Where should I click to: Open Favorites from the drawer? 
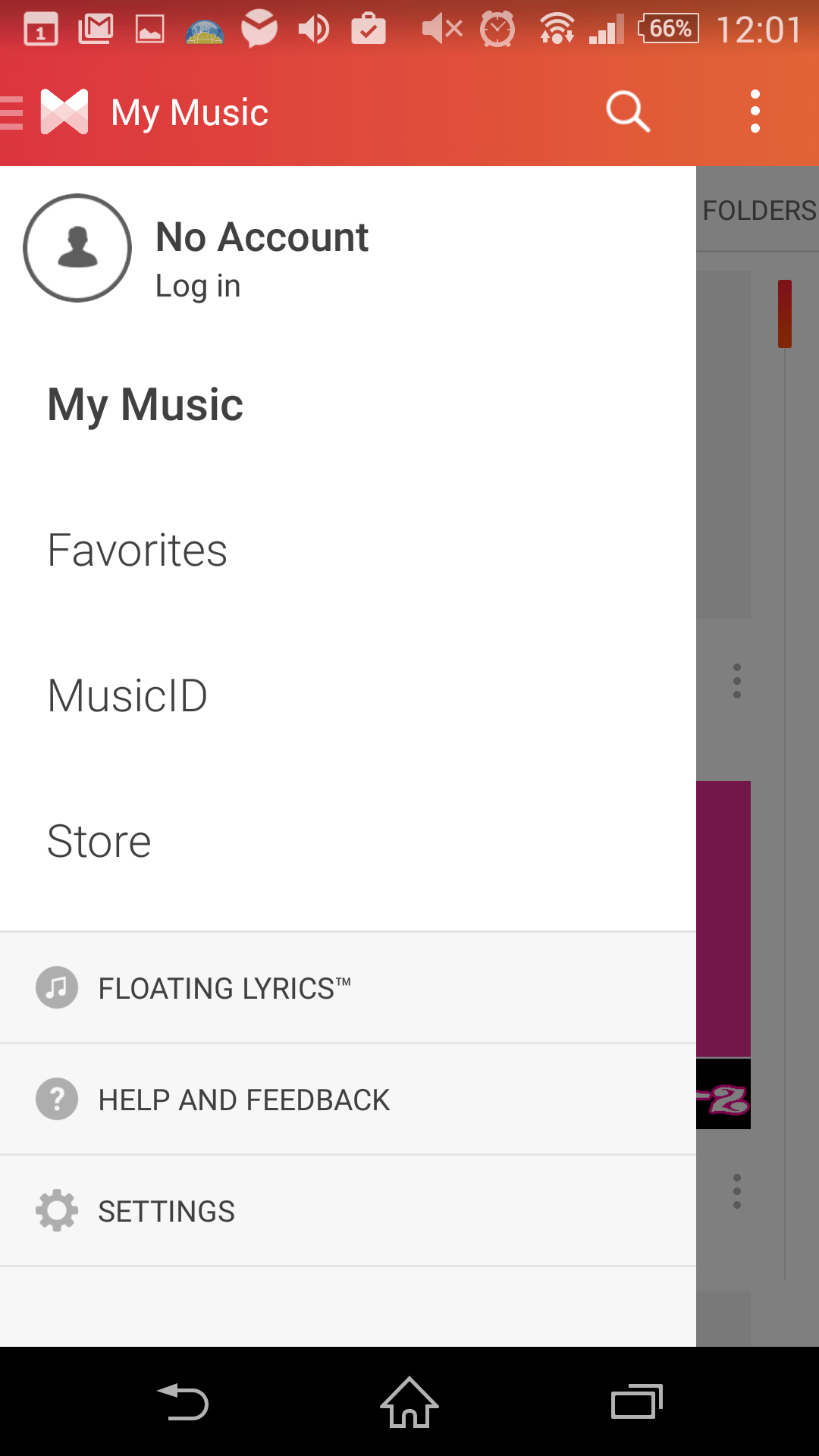click(348, 550)
